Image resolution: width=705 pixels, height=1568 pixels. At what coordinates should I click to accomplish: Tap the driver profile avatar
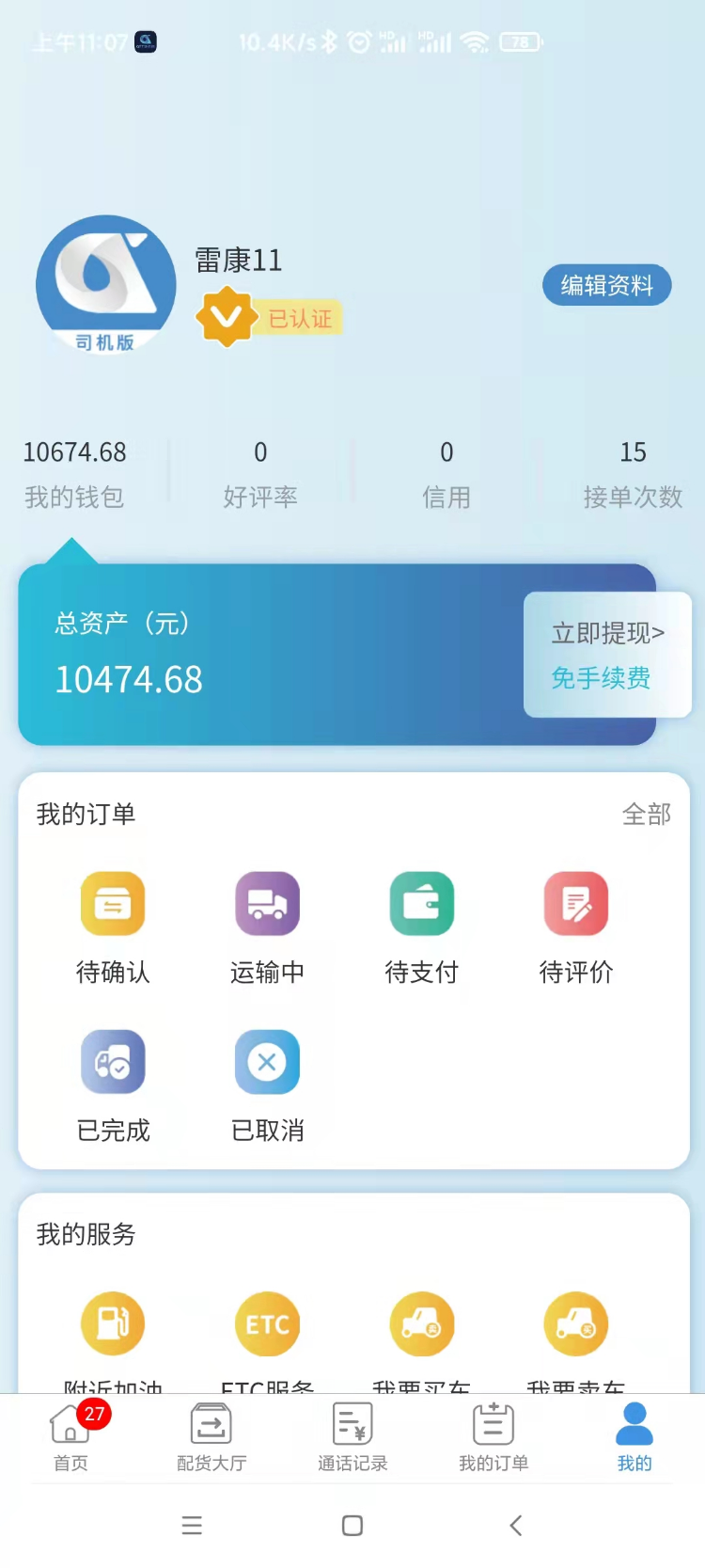(x=105, y=283)
